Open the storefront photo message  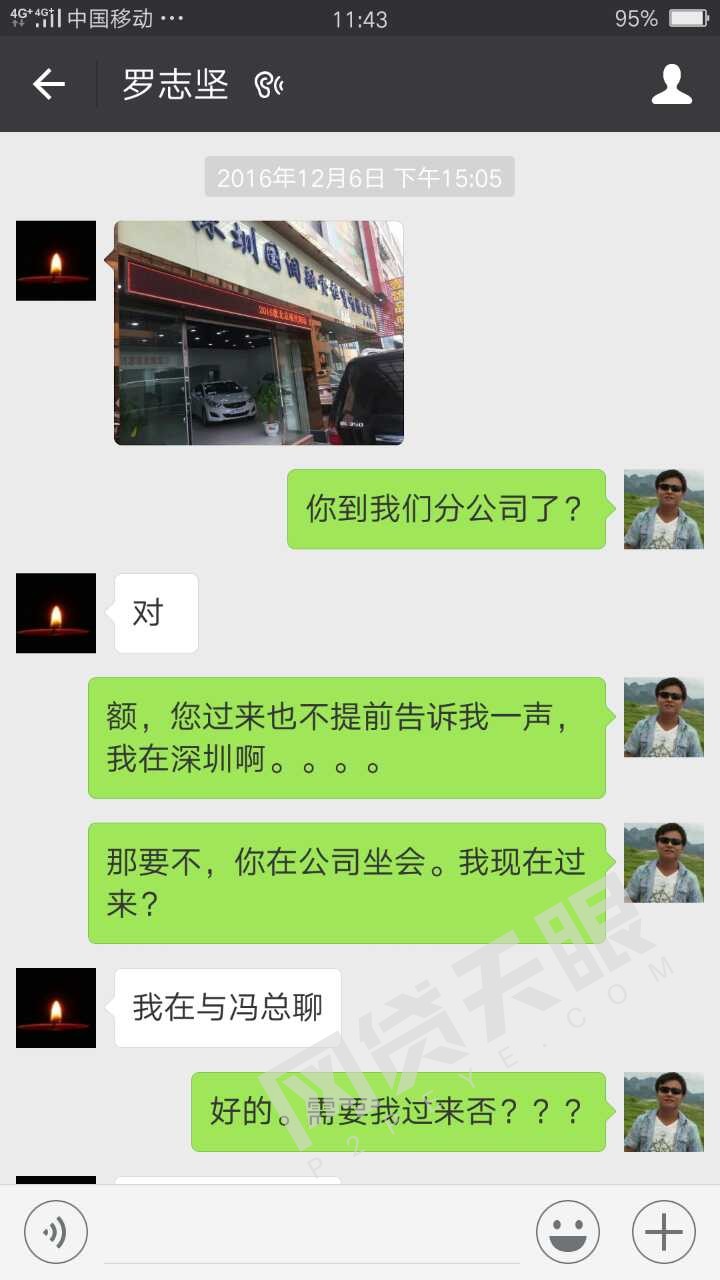[x=258, y=333]
